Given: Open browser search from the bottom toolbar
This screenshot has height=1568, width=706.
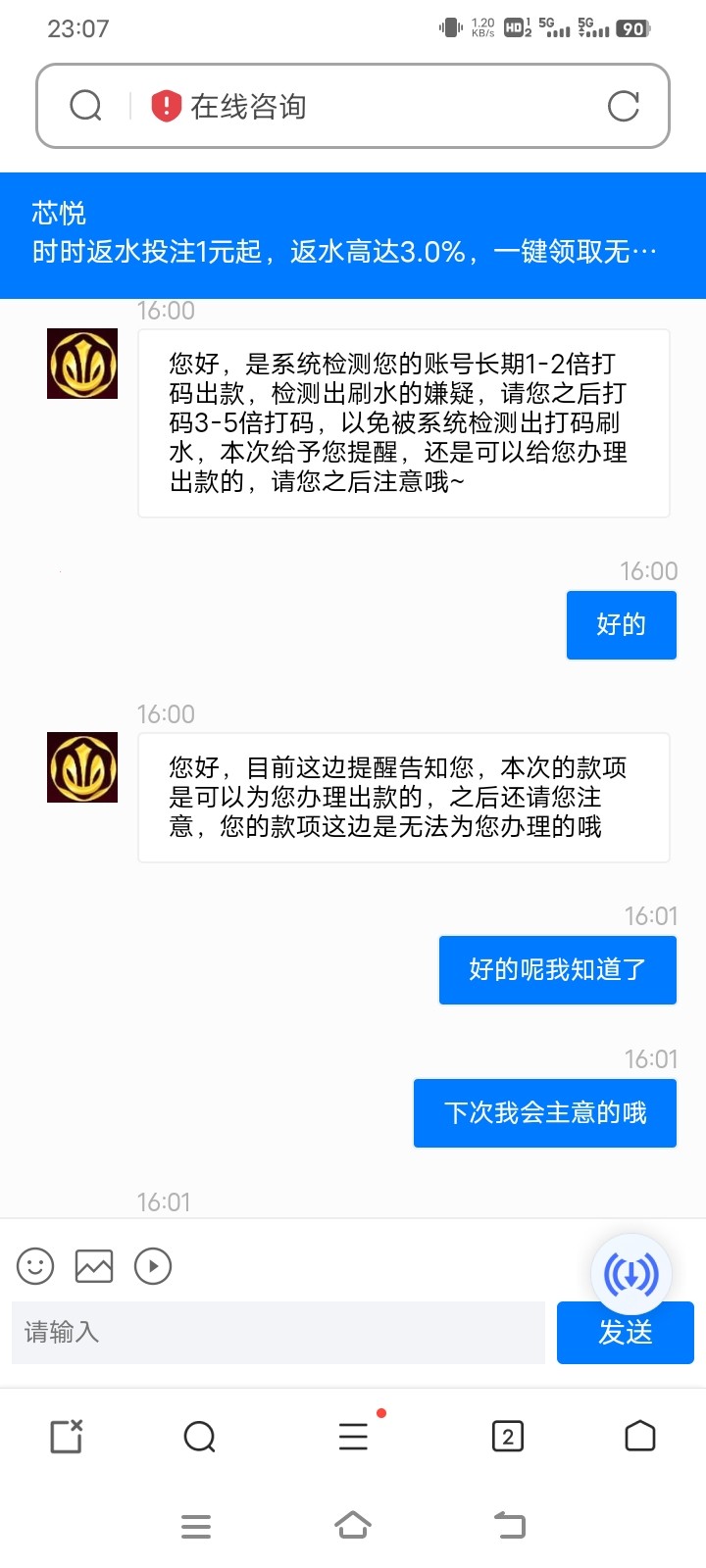Looking at the screenshot, I should click(x=199, y=1437).
